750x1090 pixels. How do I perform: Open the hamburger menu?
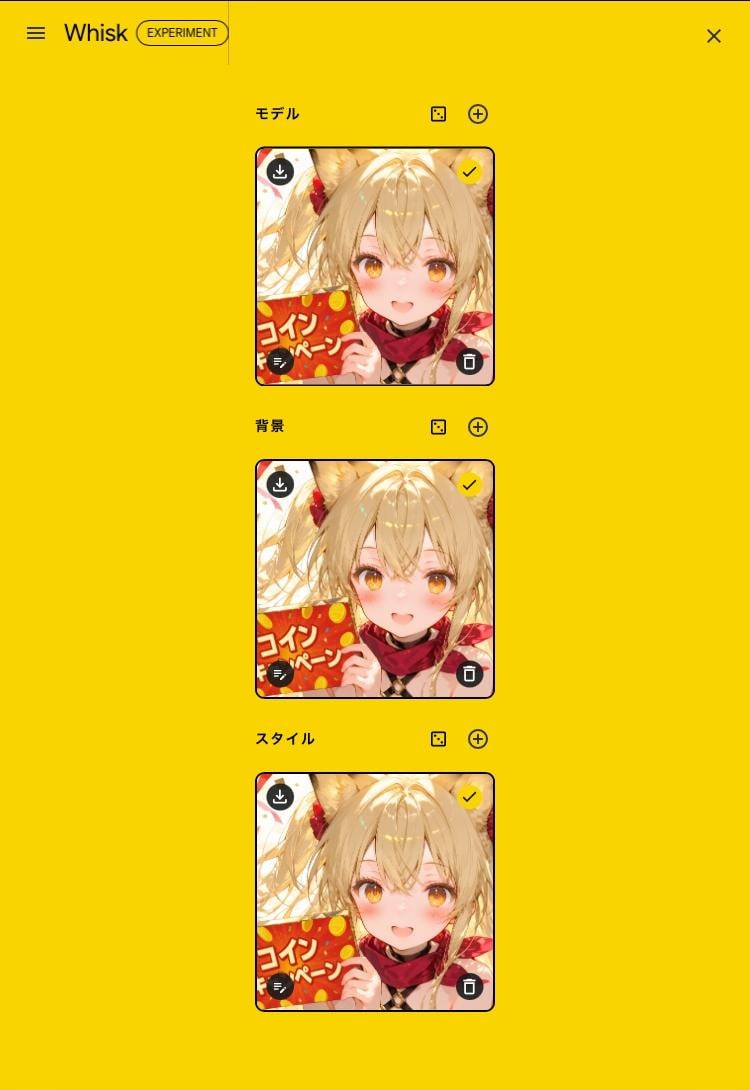(36, 33)
